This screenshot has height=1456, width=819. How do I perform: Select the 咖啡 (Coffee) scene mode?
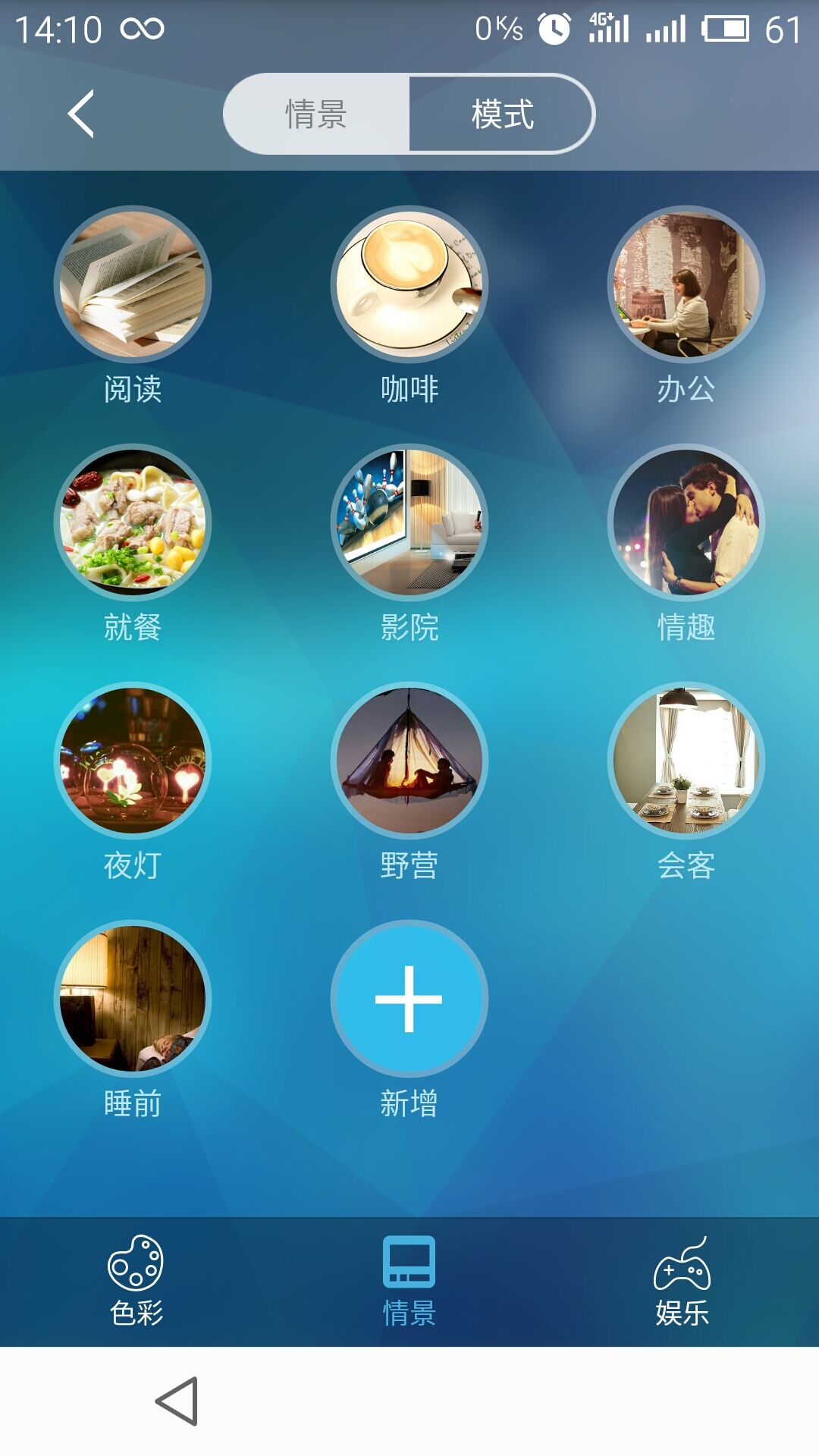coord(409,288)
